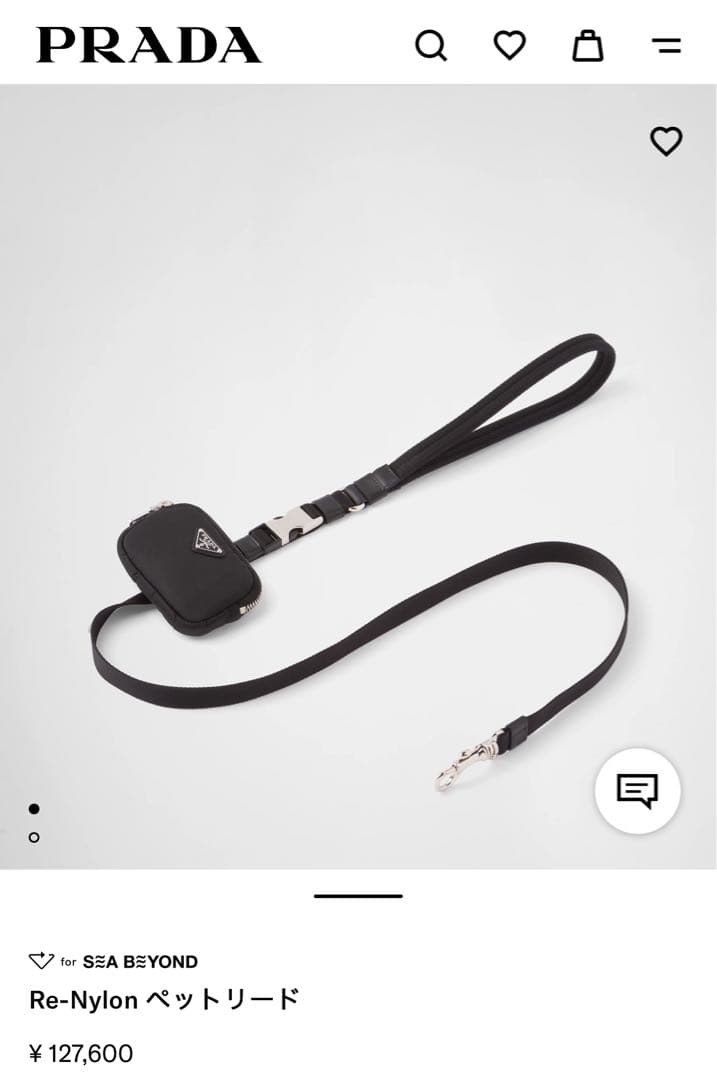The height and width of the screenshot is (1080, 717).
Task: Open the wishlist from the header
Action: coord(510,45)
